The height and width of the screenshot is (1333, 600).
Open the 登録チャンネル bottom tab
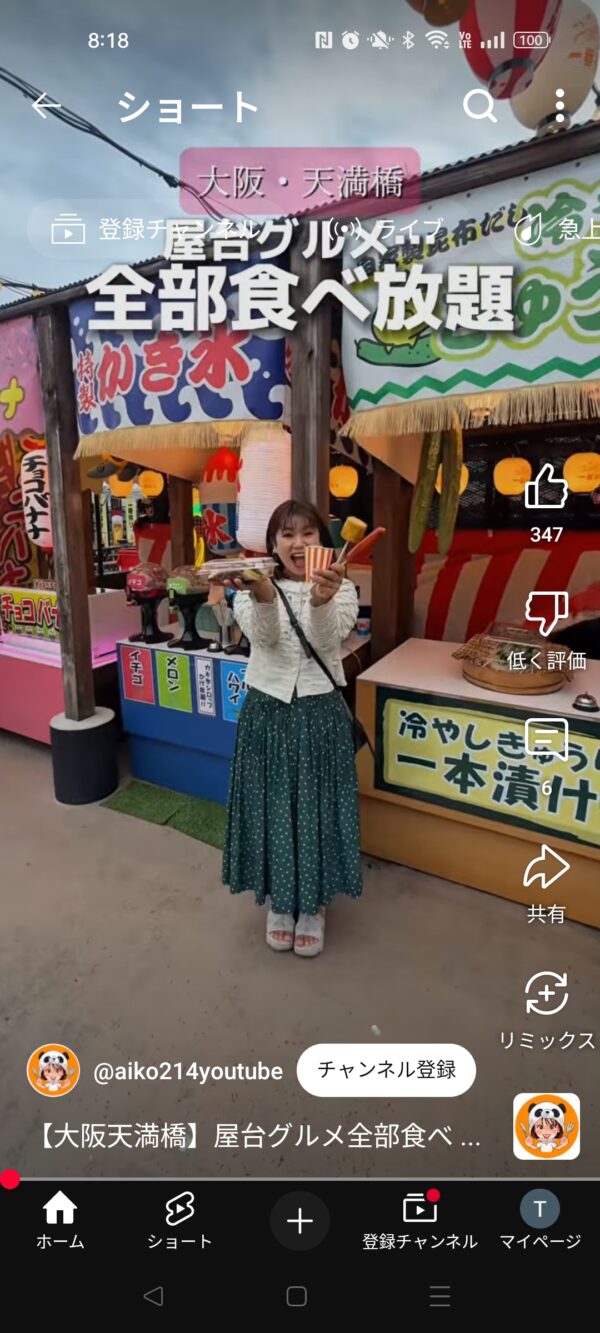click(420, 1221)
